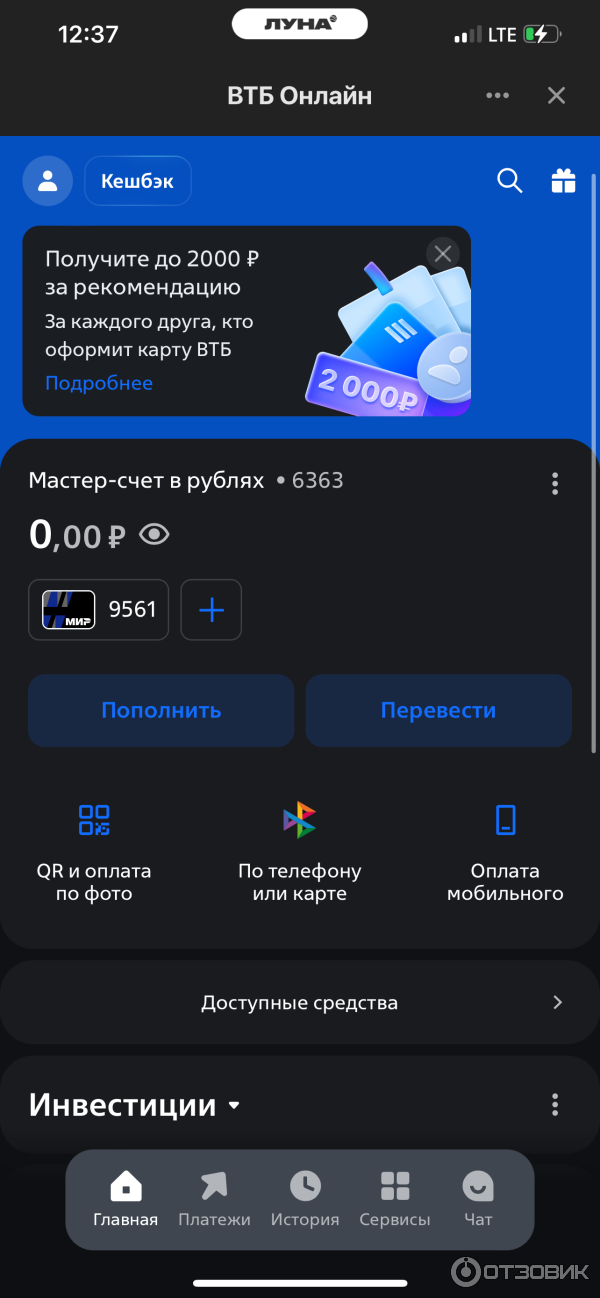Switch to the История tab

305,1198
